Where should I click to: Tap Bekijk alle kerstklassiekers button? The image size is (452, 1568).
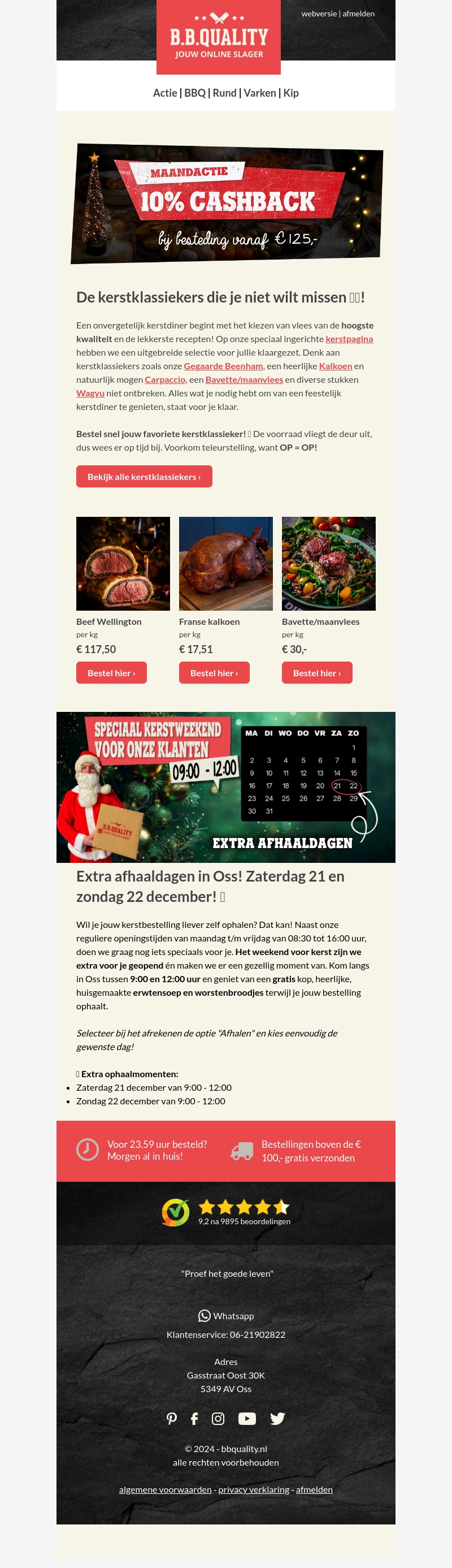[x=144, y=477]
